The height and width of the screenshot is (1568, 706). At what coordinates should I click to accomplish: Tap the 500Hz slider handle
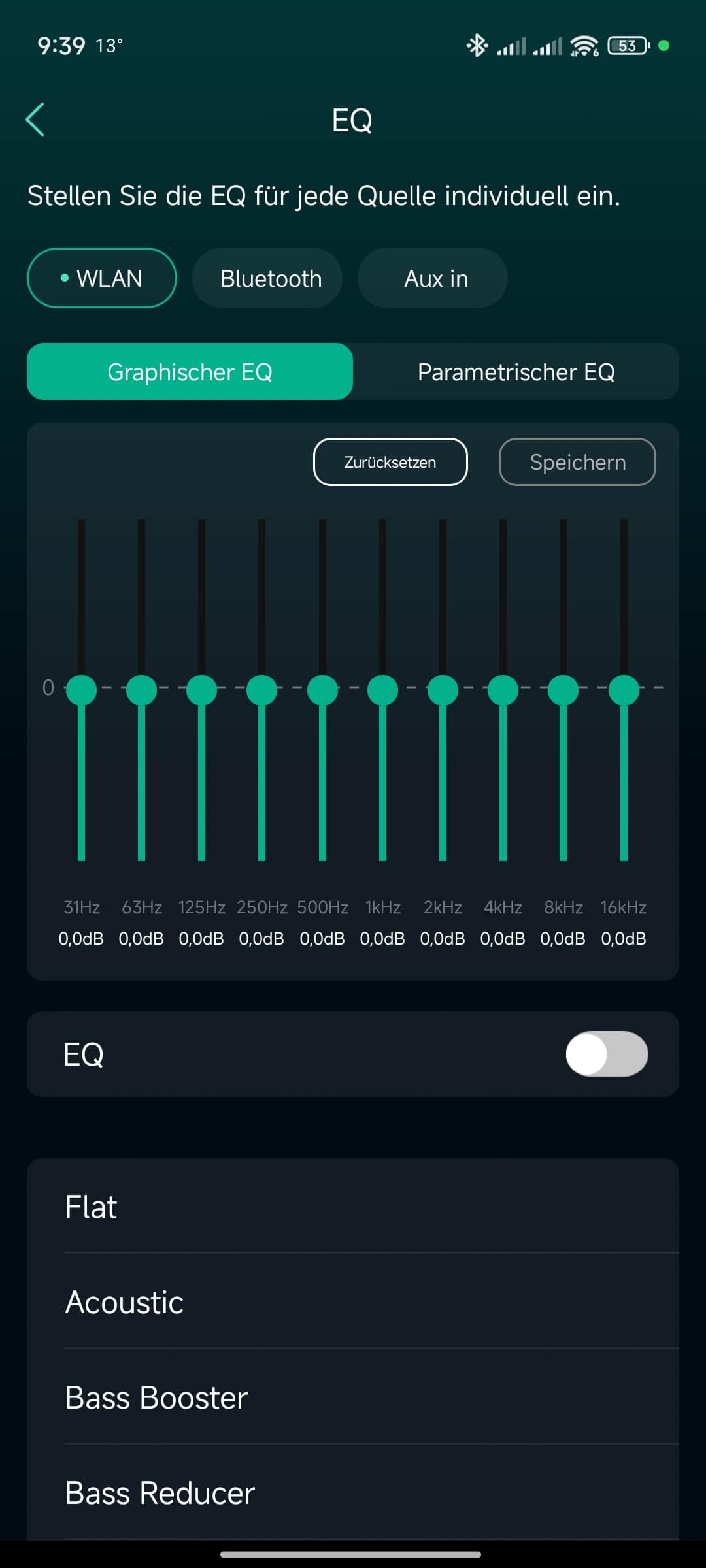point(322,690)
